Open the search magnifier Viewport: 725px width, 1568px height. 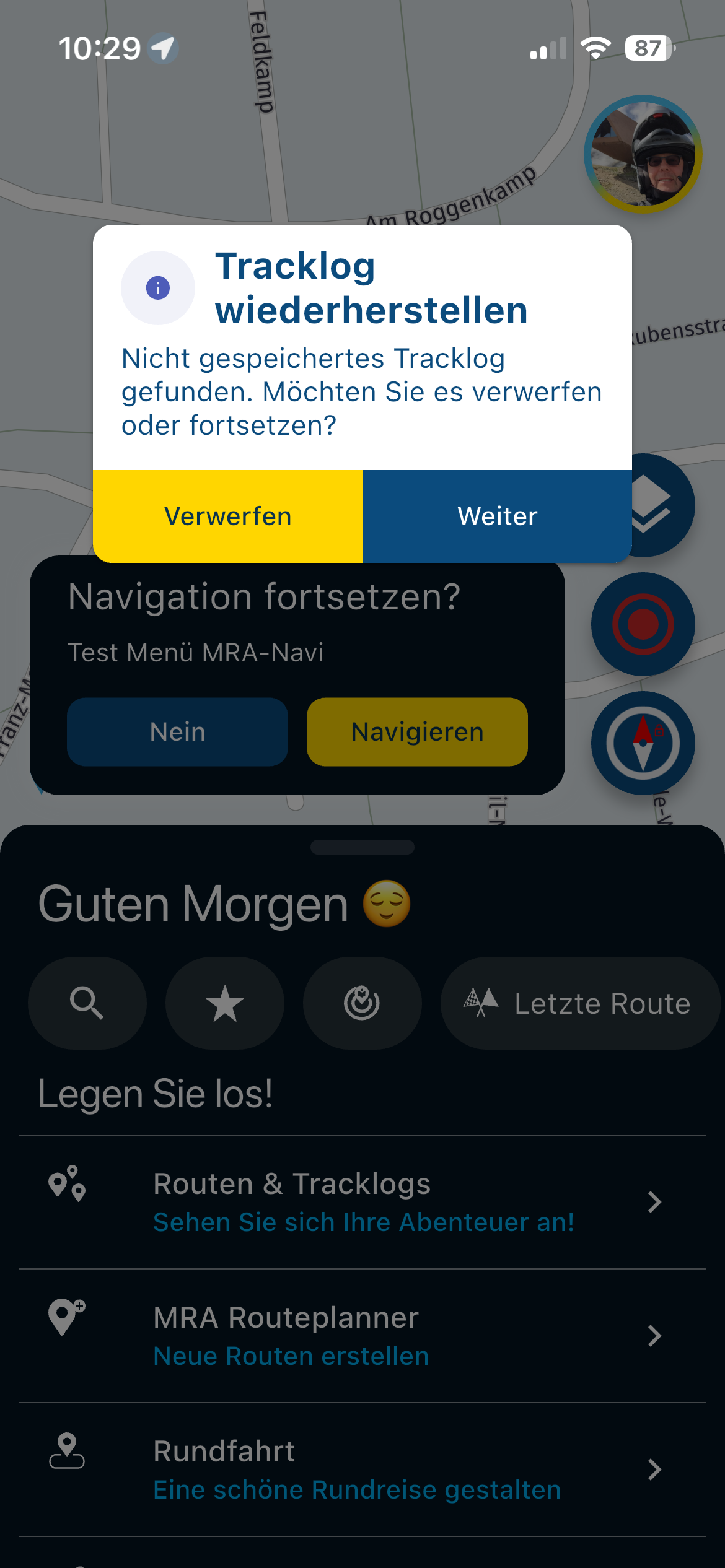coord(87,1003)
